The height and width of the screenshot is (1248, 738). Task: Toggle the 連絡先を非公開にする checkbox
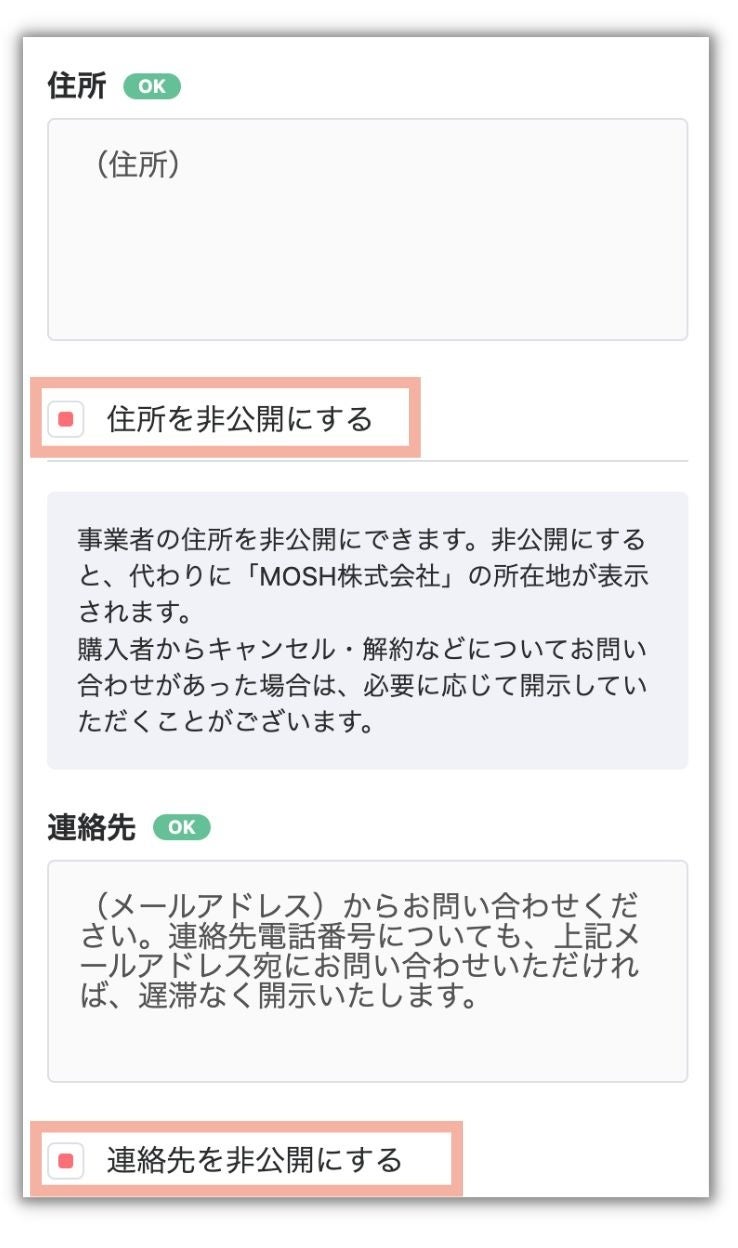point(66,1161)
